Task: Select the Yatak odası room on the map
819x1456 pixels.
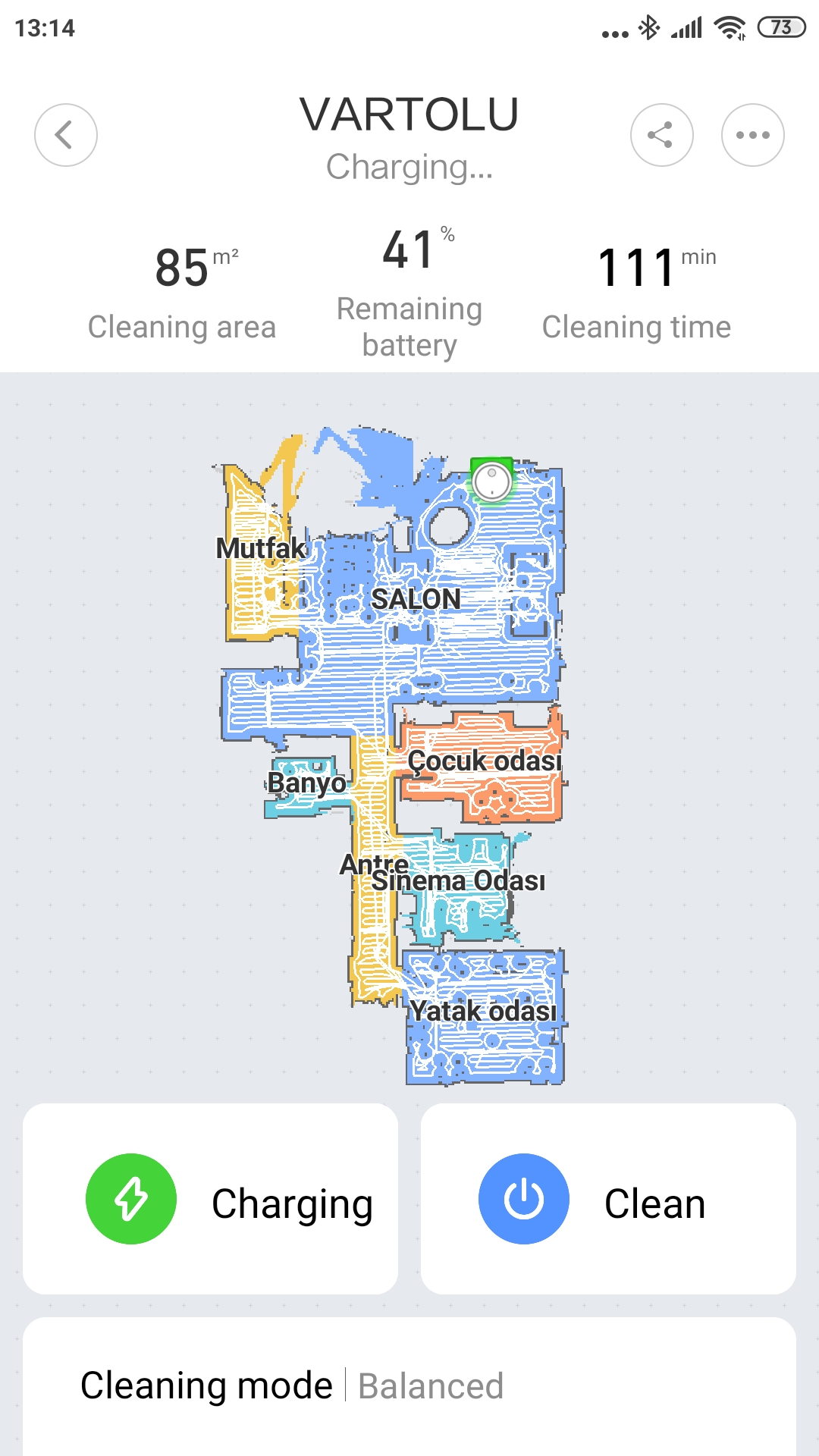Action: tap(483, 1011)
